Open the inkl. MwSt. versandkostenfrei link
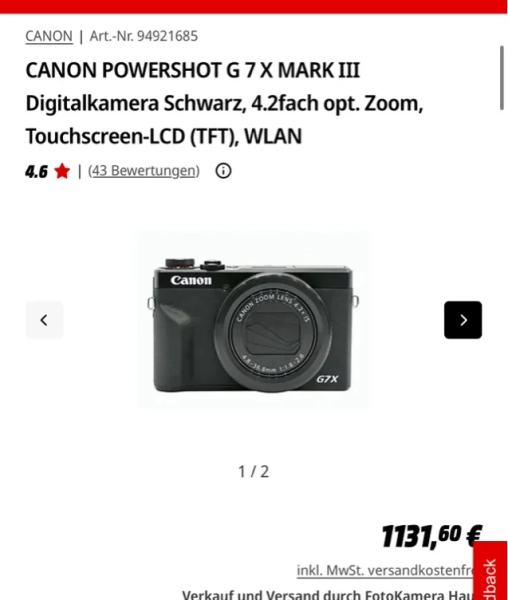The image size is (508, 600). click(385, 571)
